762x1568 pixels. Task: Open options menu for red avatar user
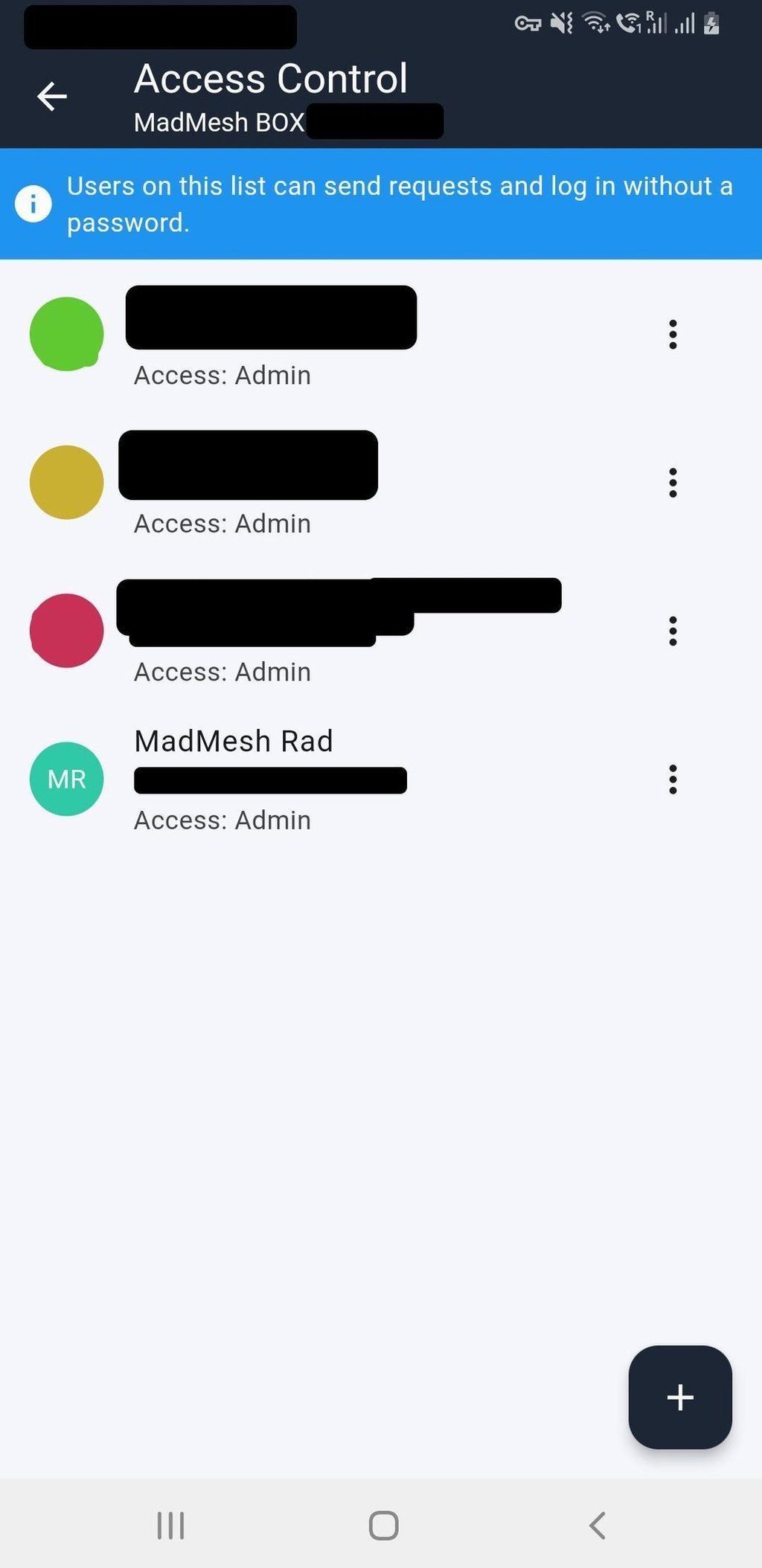click(x=673, y=631)
